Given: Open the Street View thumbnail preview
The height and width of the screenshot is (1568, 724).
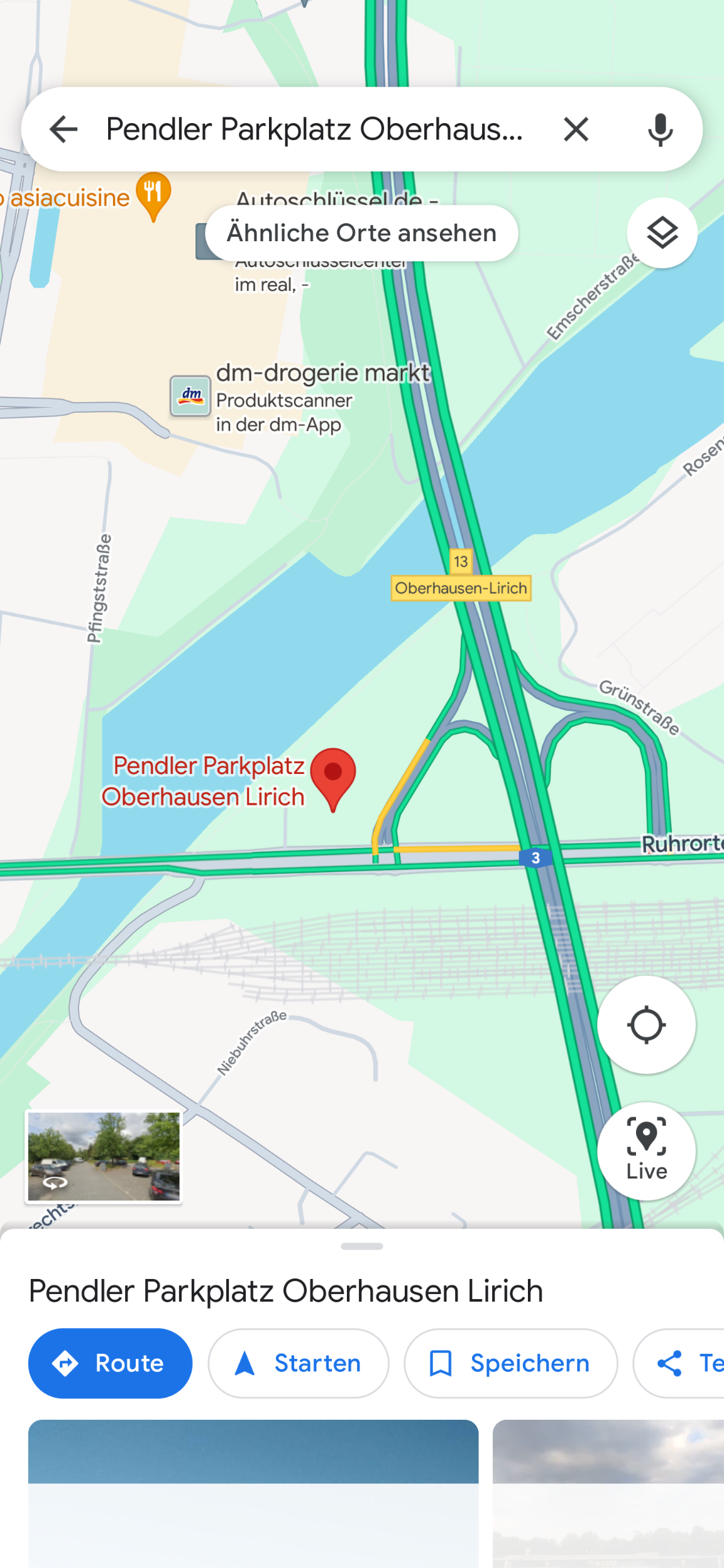Looking at the screenshot, I should tap(104, 1157).
